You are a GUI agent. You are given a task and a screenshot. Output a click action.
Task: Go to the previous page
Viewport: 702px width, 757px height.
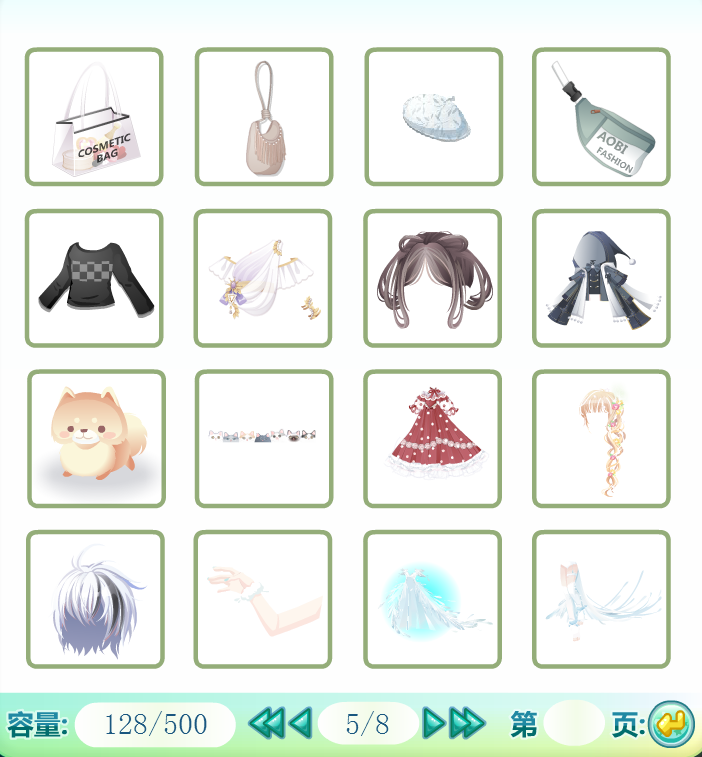pyautogui.click(x=299, y=723)
